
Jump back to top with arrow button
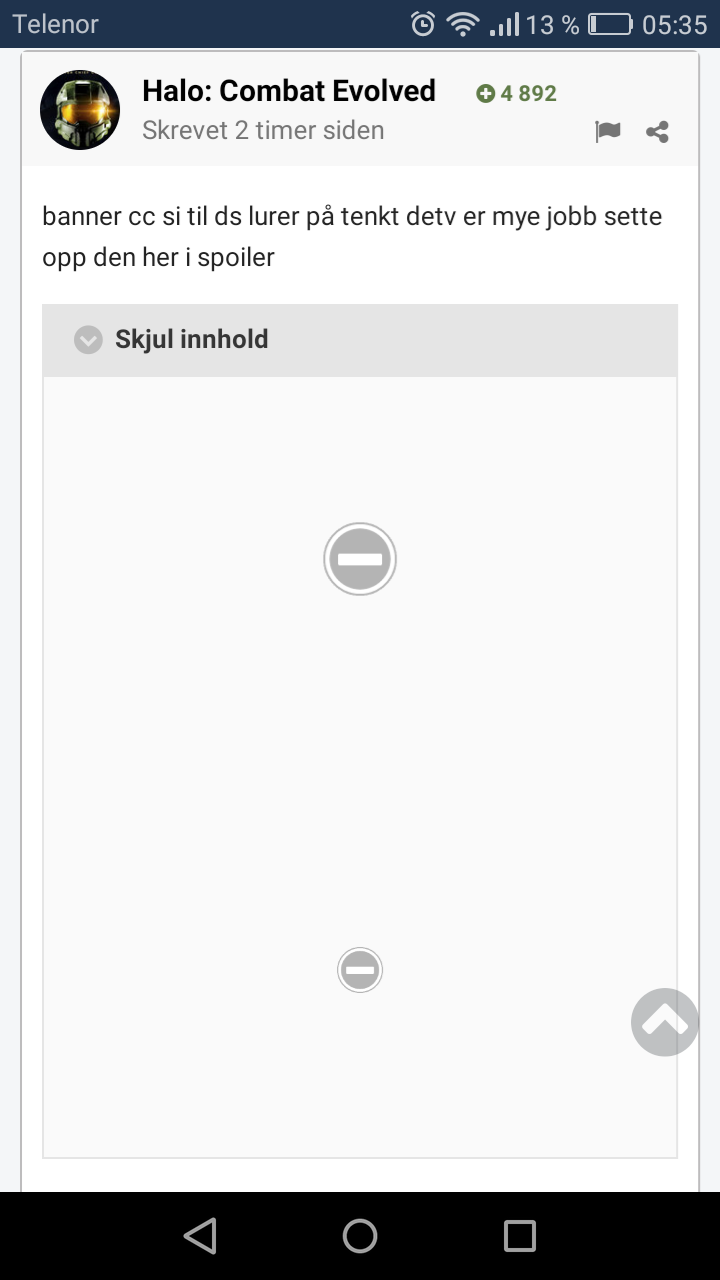pyautogui.click(x=665, y=1022)
